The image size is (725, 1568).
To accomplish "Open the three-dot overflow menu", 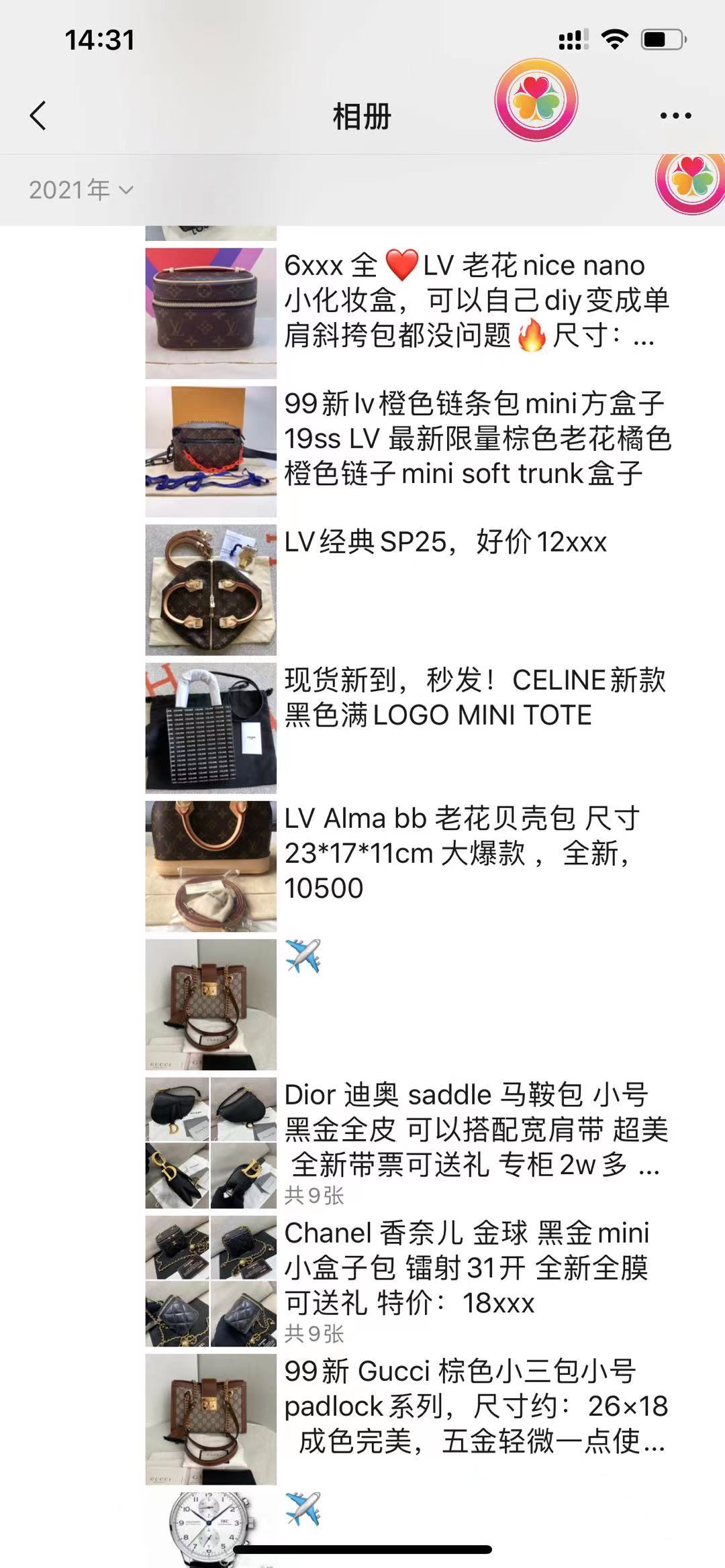I will (675, 116).
